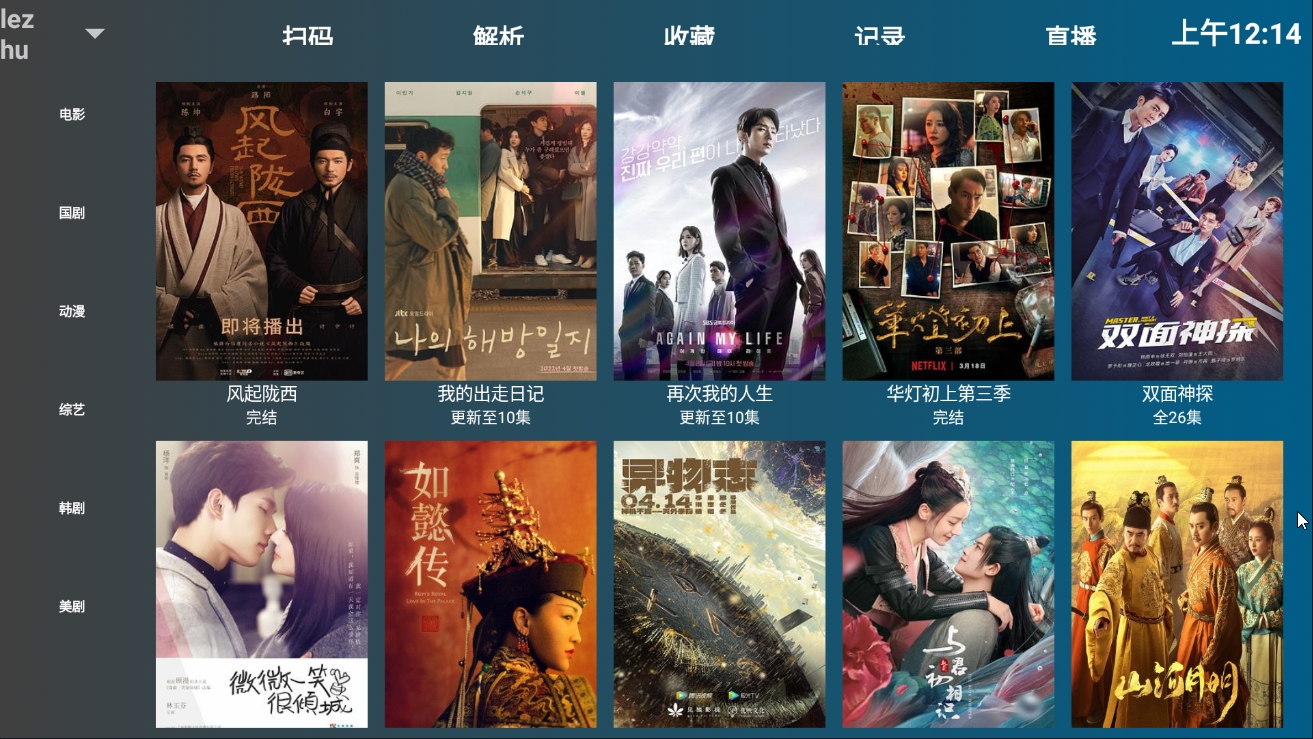
Task: Switch to 直播 live TV
Action: 1071,35
